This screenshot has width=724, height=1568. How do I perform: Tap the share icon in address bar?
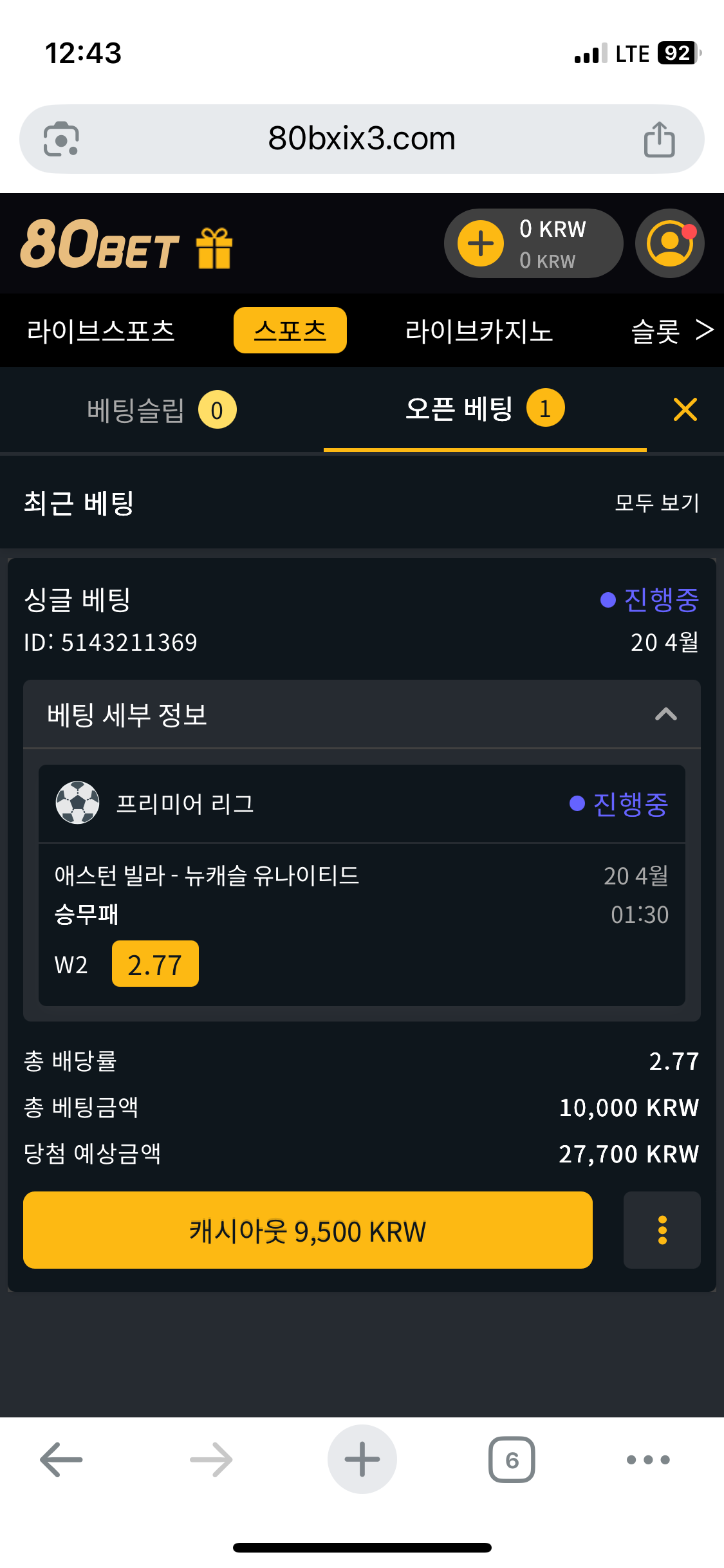tap(659, 139)
